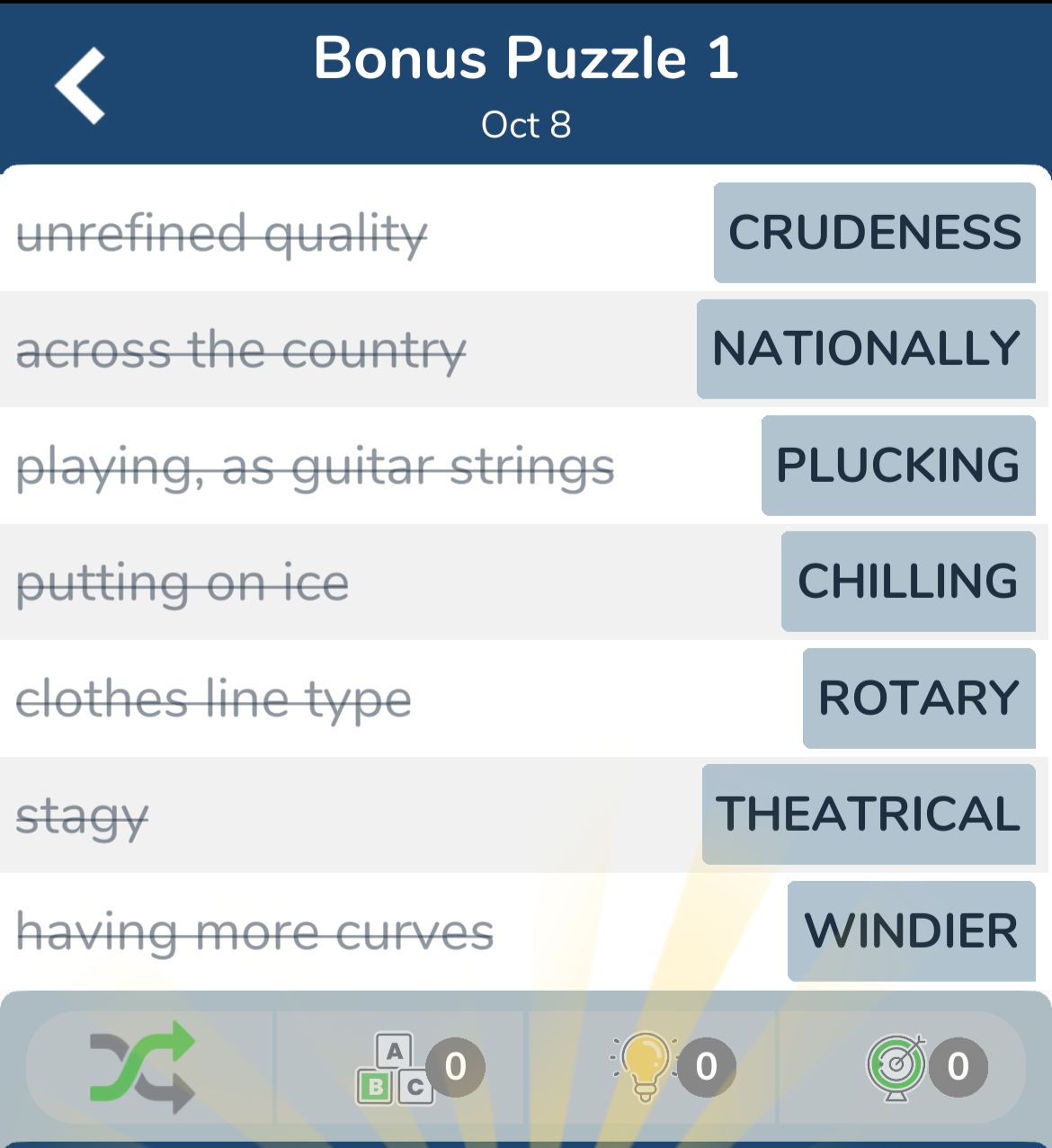Screen dimensions: 1052x1148
Task: Choose the ROTARY answer tile
Action: click(x=918, y=698)
